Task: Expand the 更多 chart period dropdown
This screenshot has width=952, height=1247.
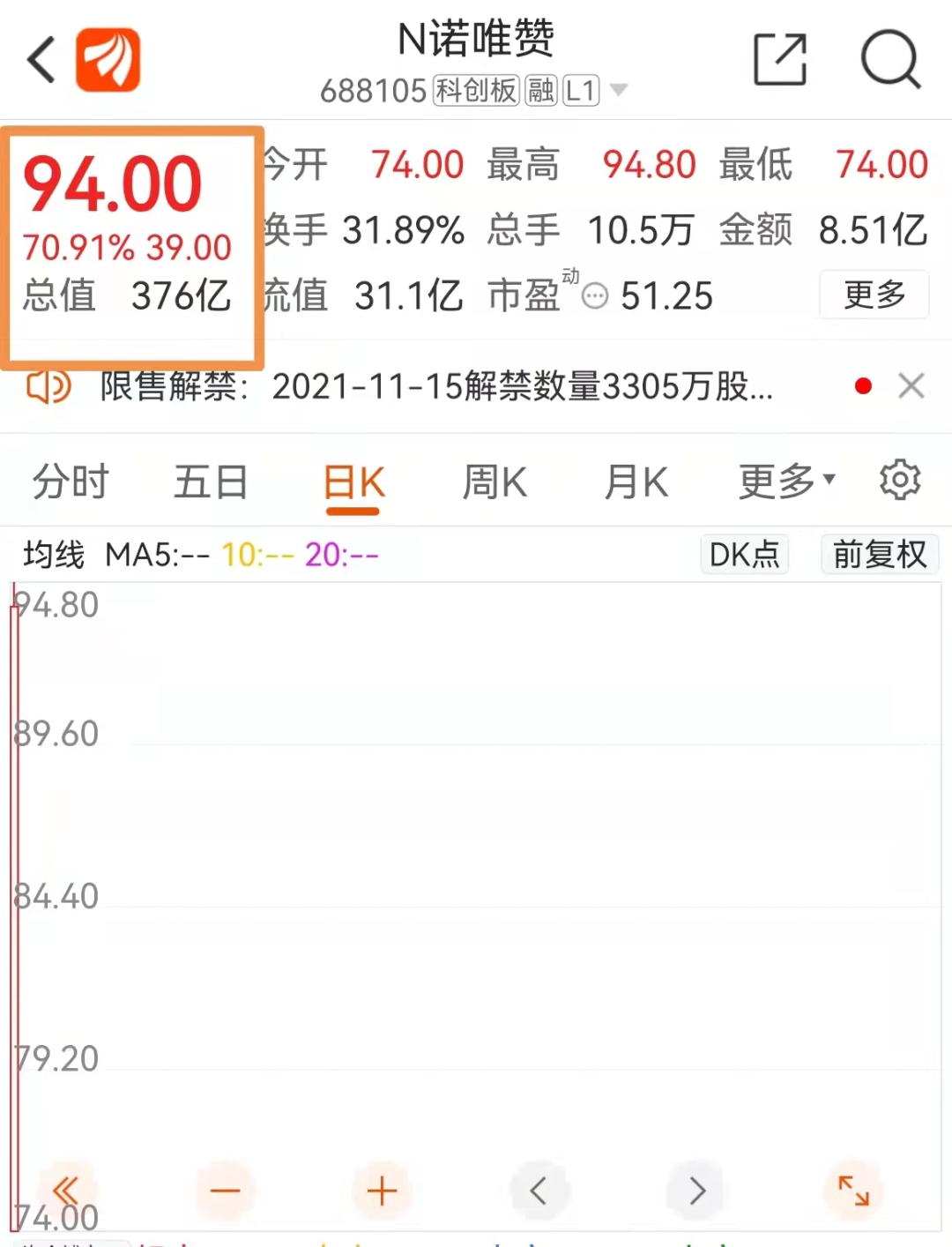Action: 785,482
